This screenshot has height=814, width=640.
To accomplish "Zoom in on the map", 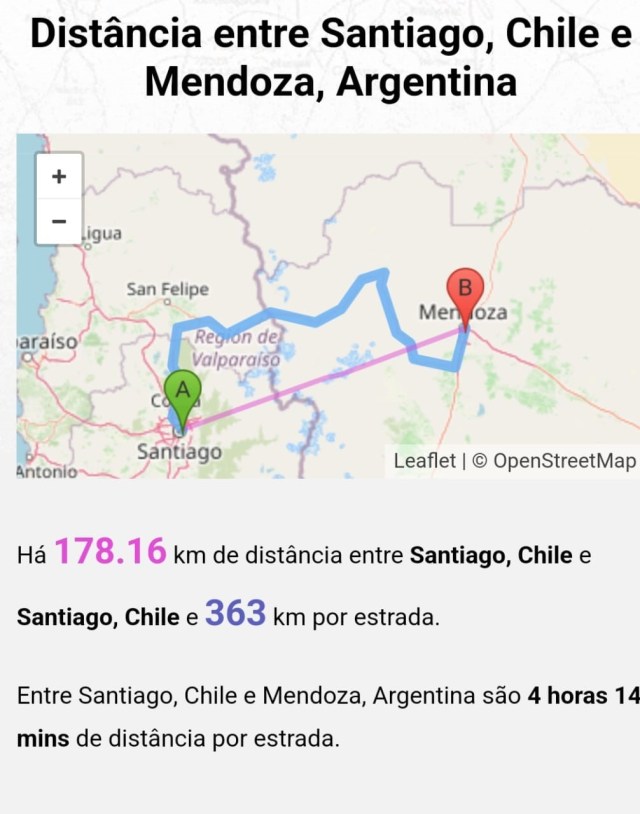I will pyautogui.click(x=59, y=177).
